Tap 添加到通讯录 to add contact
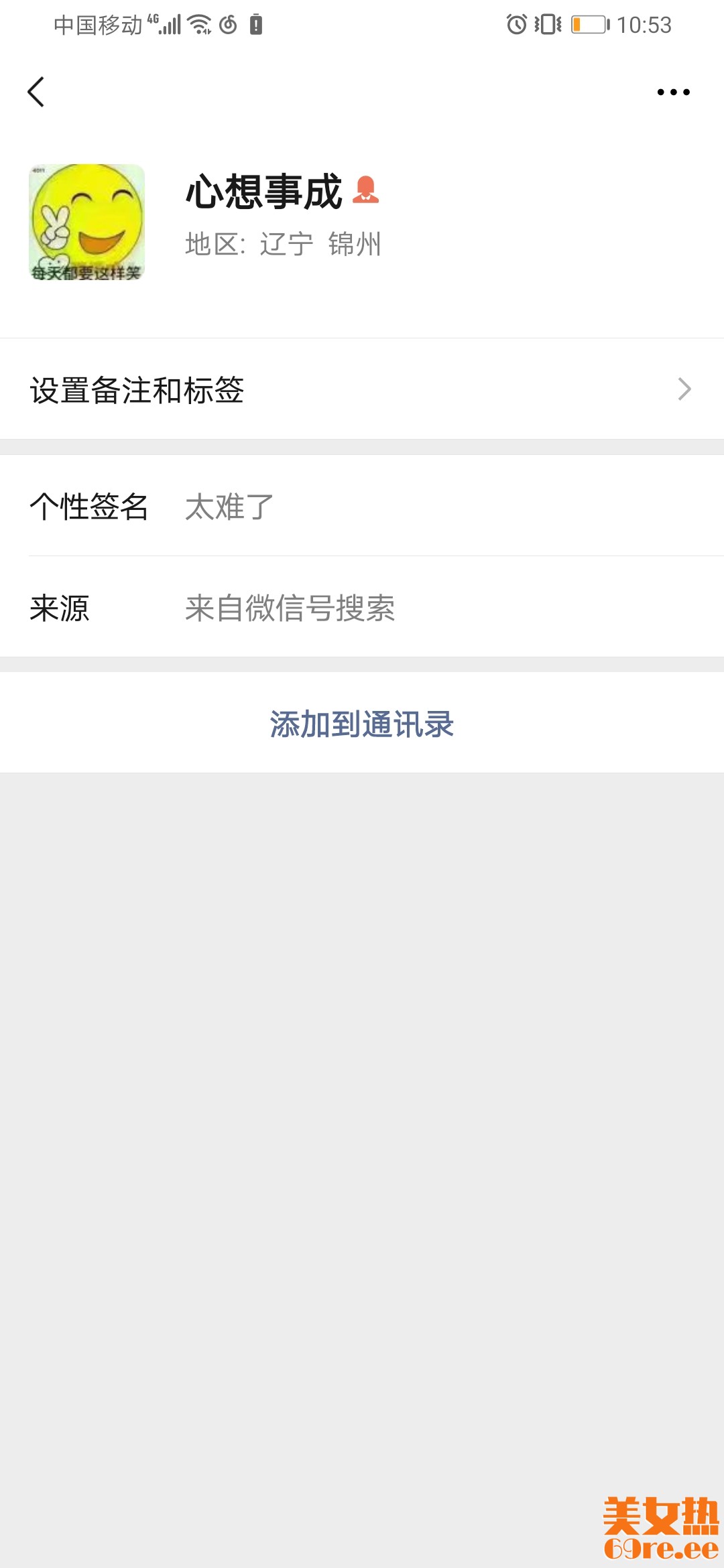The image size is (724, 1568). (x=362, y=724)
